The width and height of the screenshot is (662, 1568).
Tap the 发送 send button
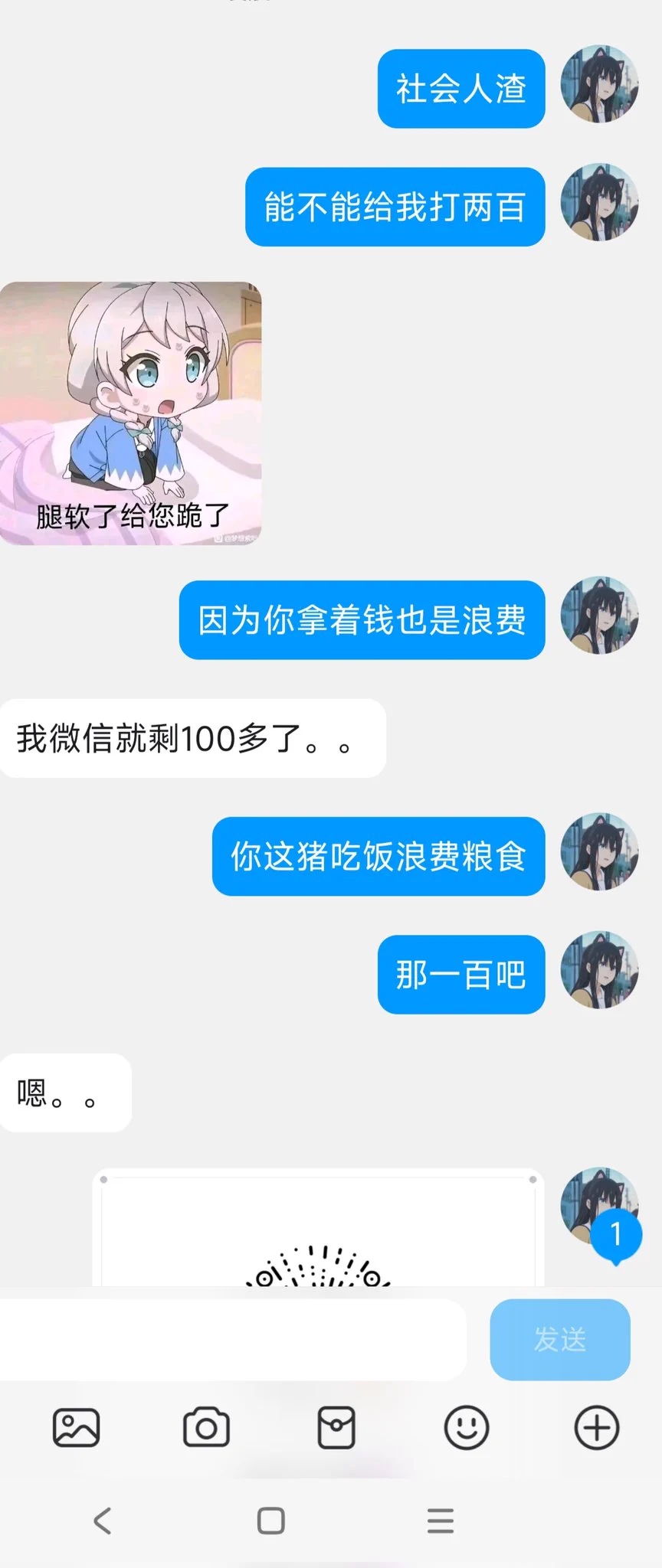point(560,1339)
